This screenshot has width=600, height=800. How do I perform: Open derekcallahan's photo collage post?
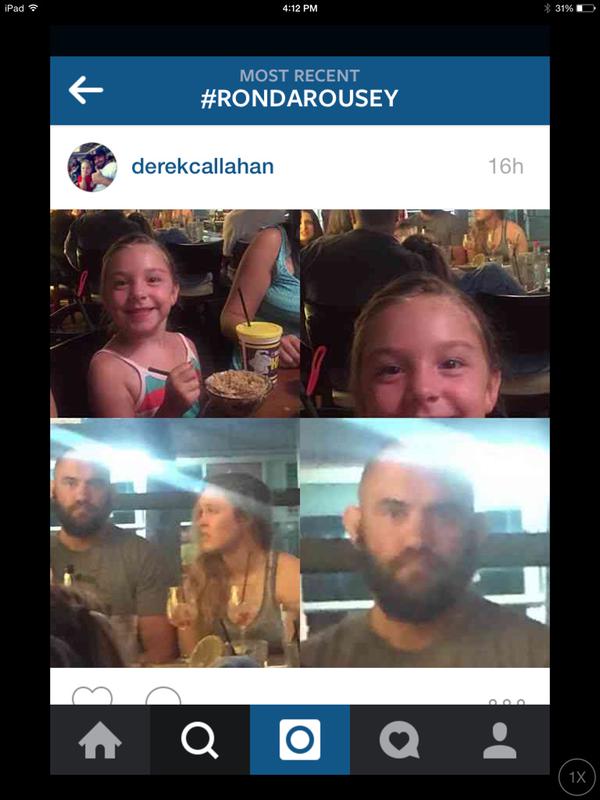pos(300,438)
